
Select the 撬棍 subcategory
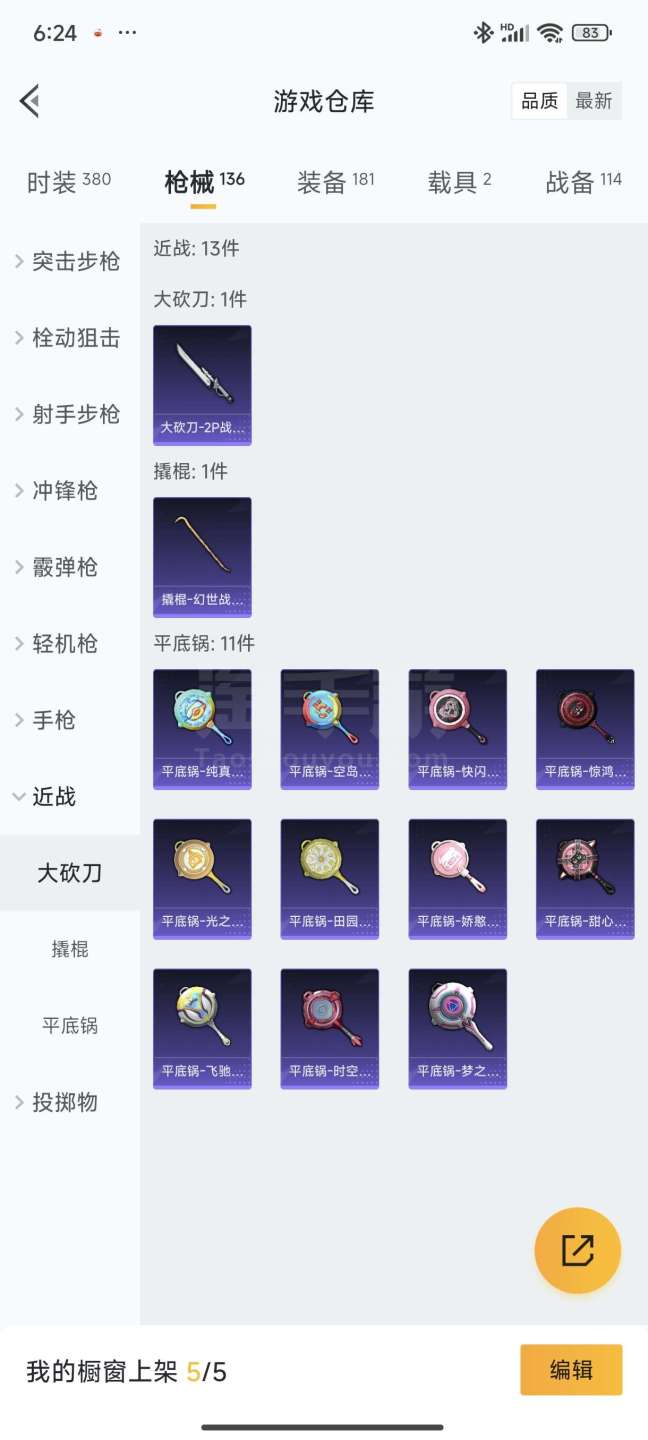(x=70, y=949)
